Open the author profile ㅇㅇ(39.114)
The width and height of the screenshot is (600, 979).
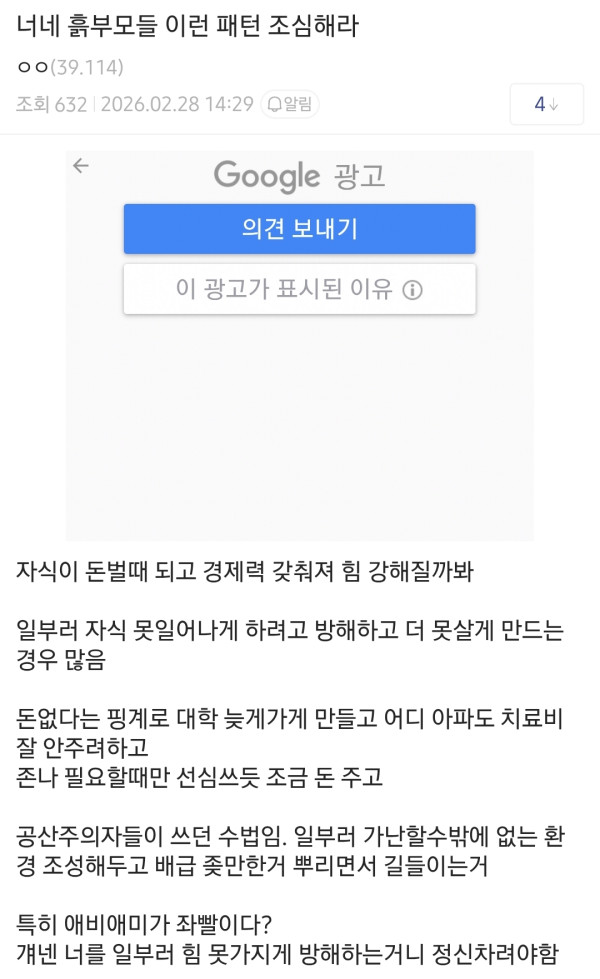click(70, 68)
